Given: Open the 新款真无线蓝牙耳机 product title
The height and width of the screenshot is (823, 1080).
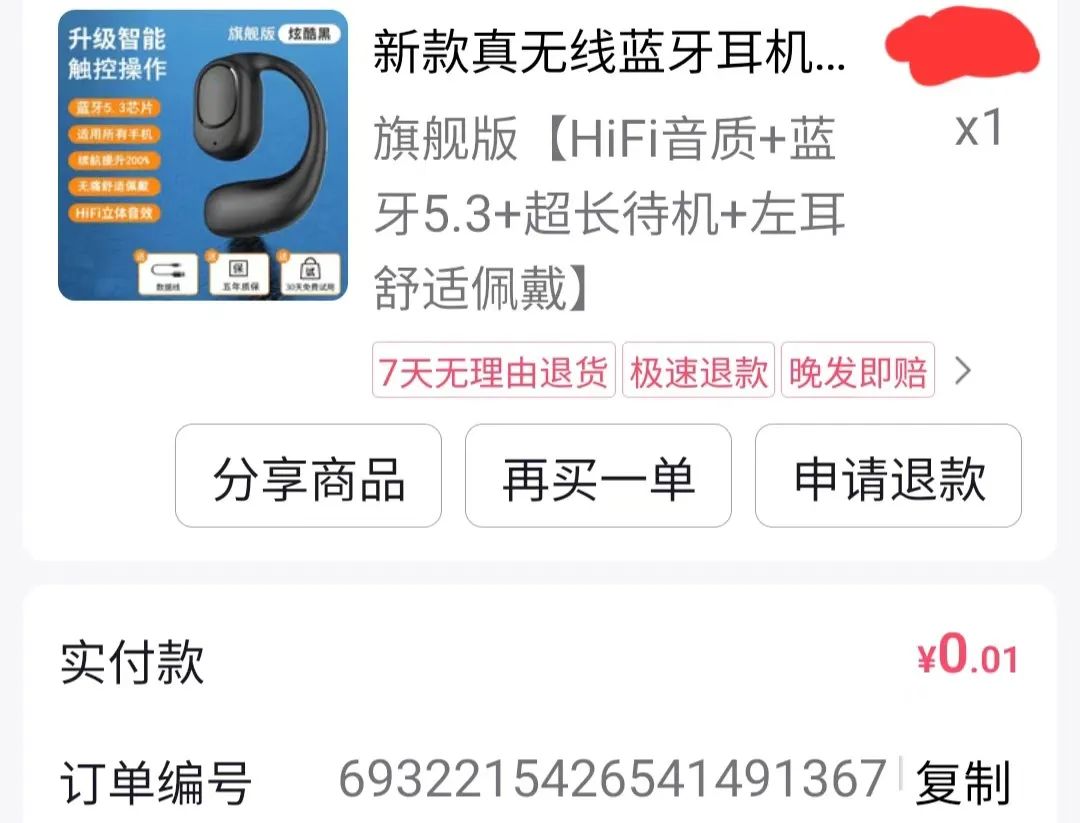Looking at the screenshot, I should coord(608,52).
